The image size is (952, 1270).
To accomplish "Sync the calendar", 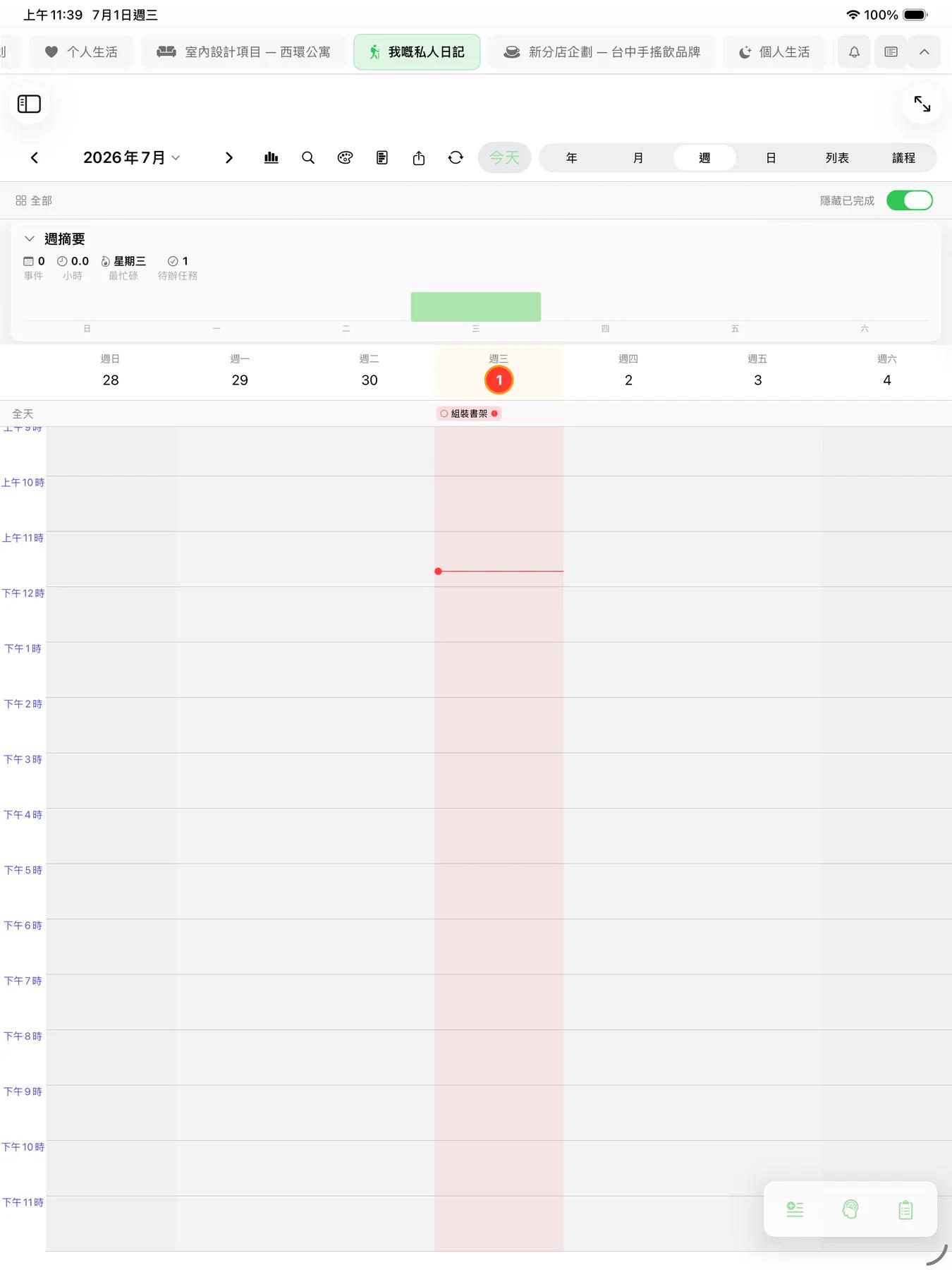I will click(456, 158).
